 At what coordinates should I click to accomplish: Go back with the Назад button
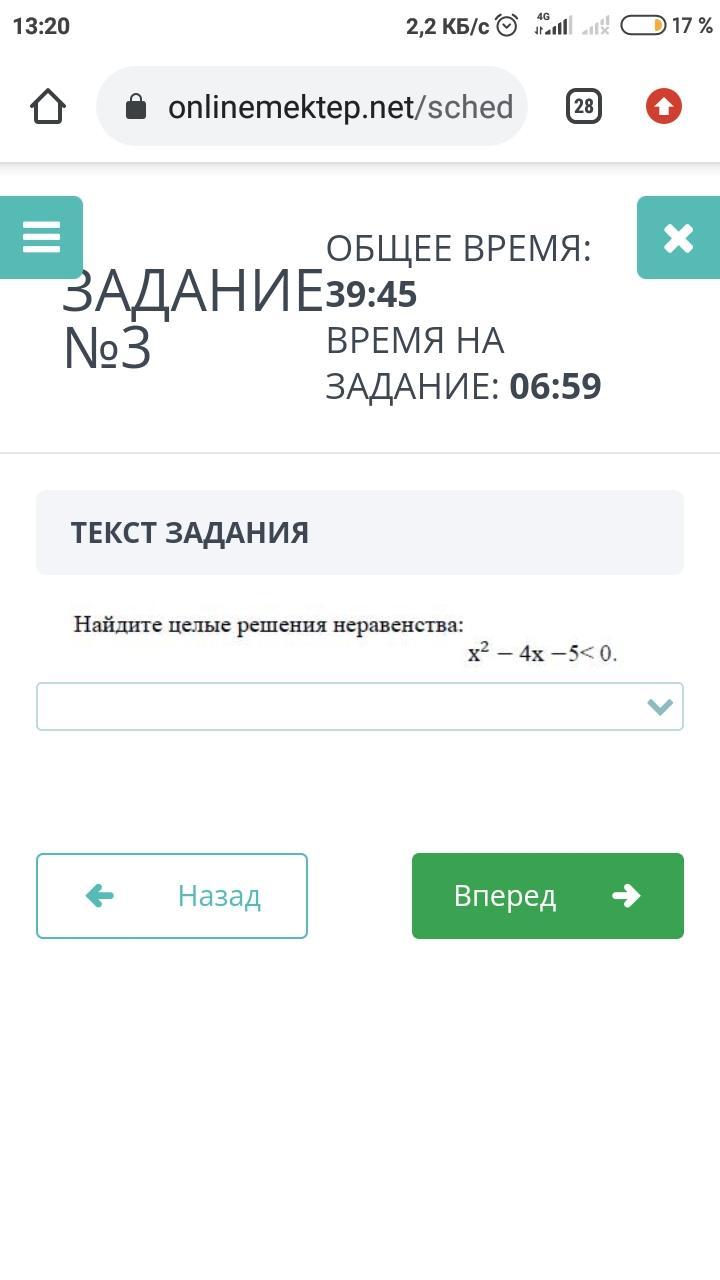pyautogui.click(x=172, y=896)
